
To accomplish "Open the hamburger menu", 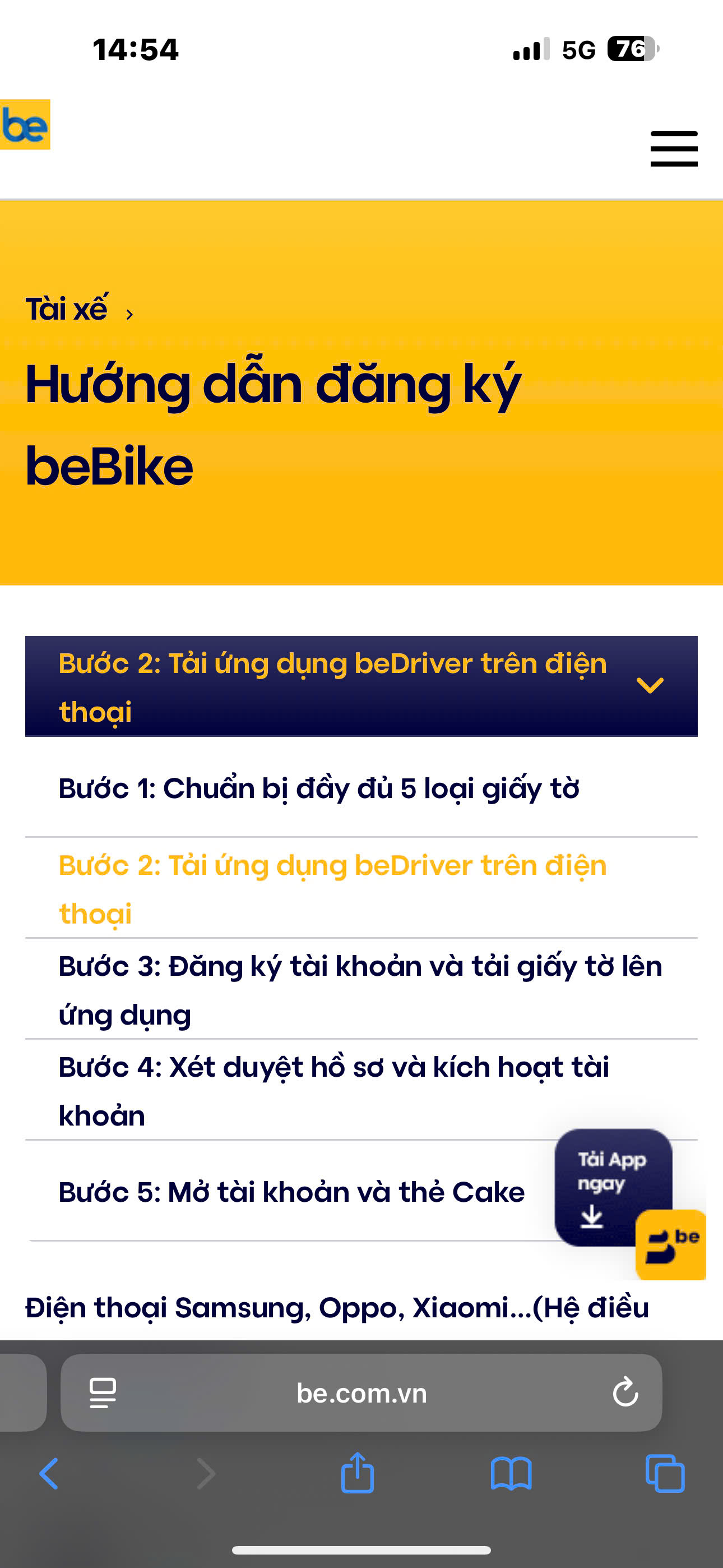I will (x=674, y=149).
